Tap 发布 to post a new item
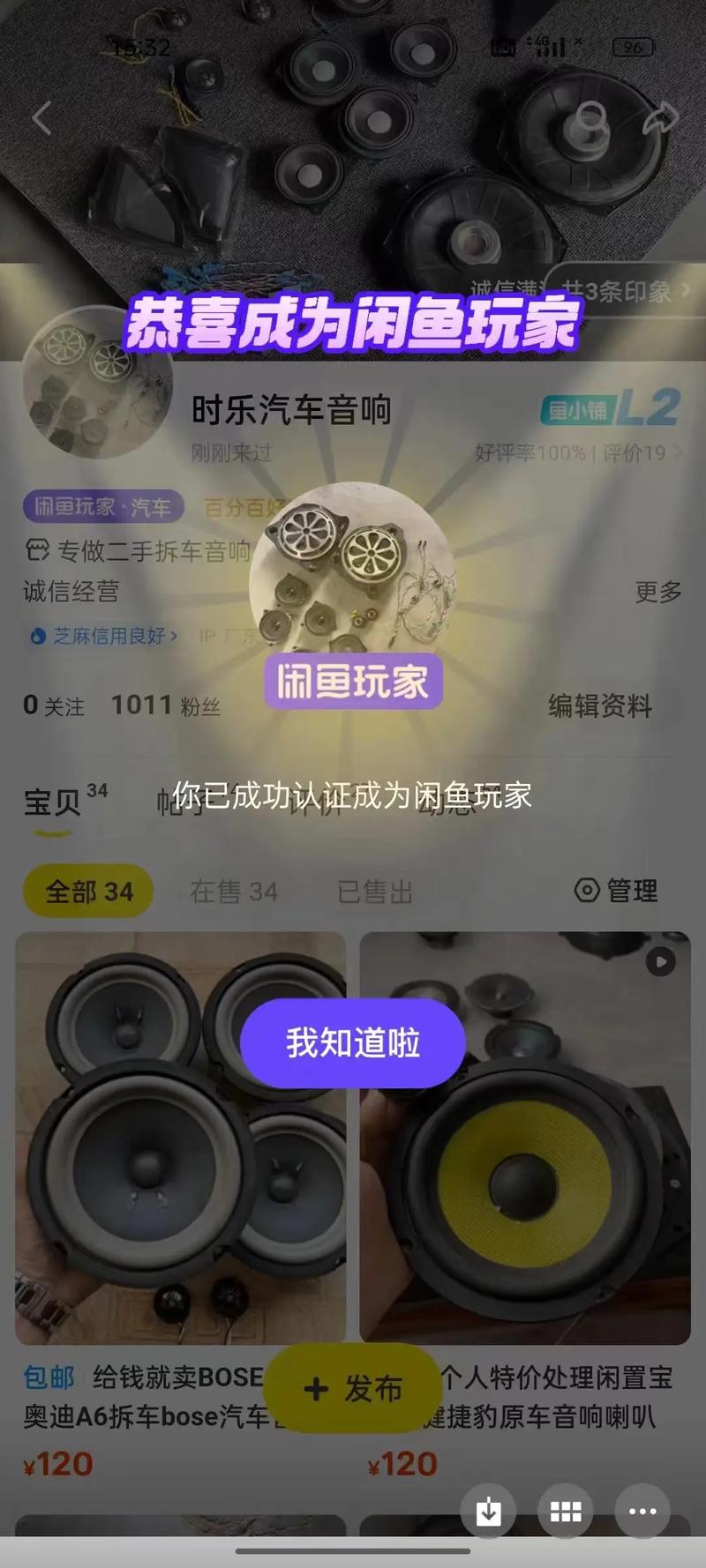The width and height of the screenshot is (706, 1568). pyautogui.click(x=353, y=1389)
